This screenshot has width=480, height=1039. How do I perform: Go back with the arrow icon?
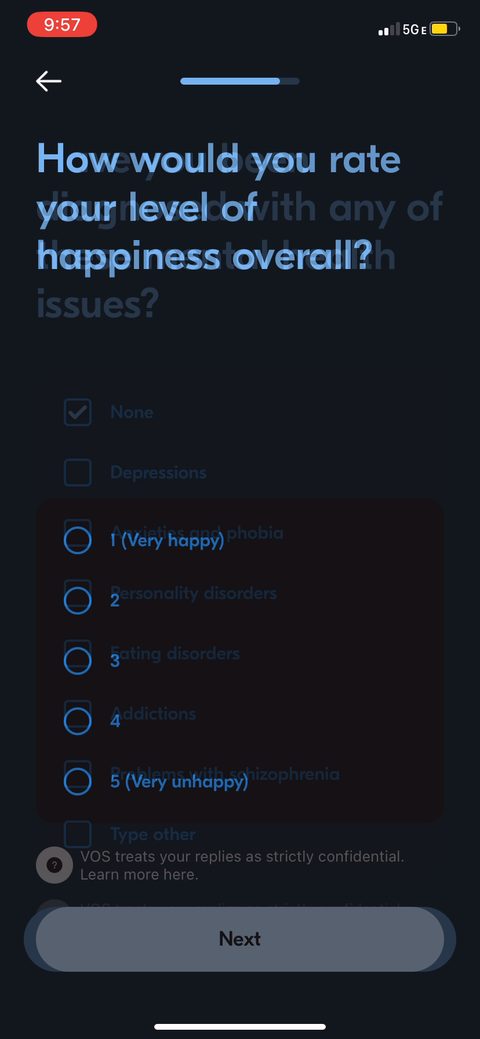click(48, 82)
